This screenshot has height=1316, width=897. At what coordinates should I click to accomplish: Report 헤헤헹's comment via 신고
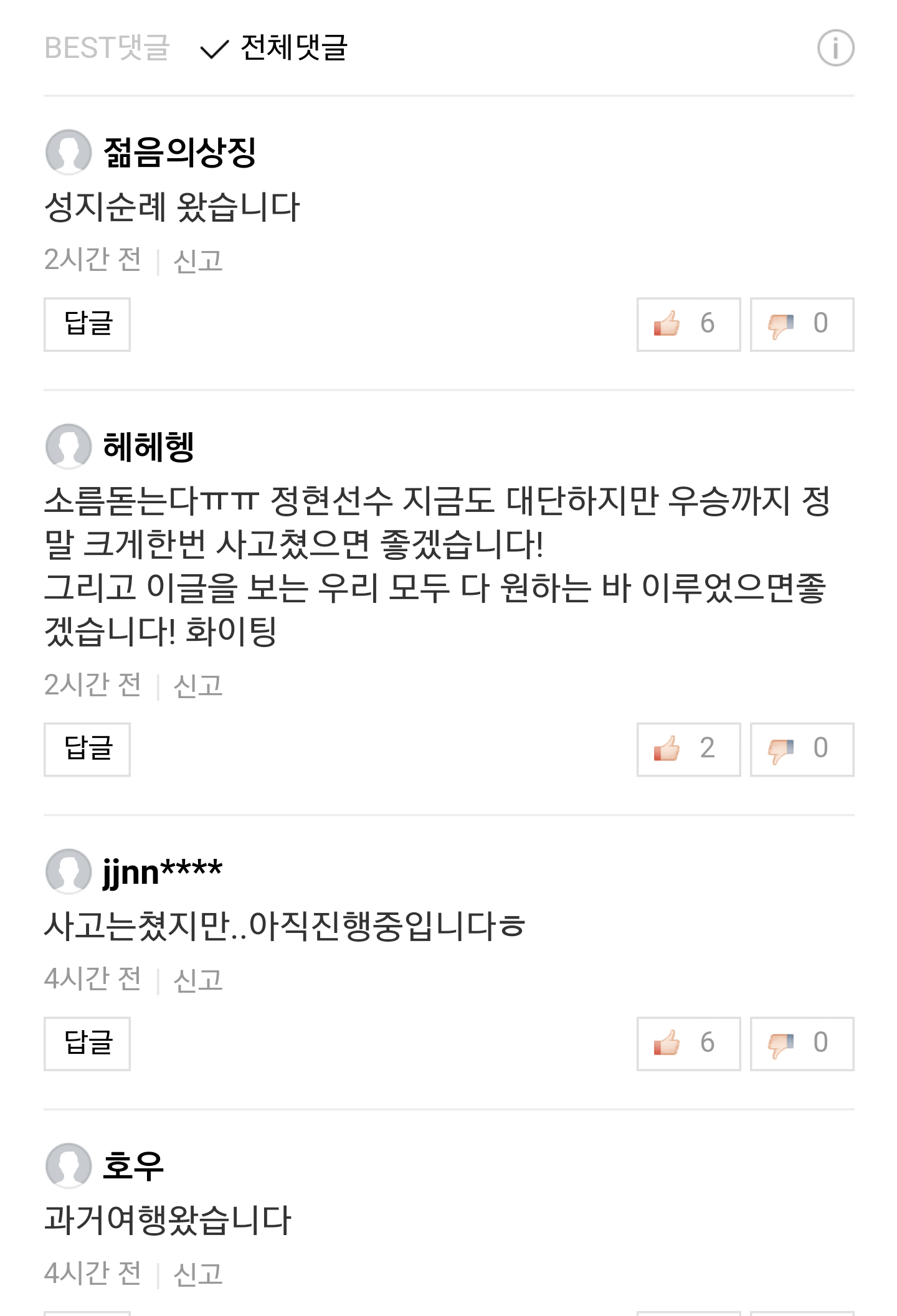(x=198, y=686)
